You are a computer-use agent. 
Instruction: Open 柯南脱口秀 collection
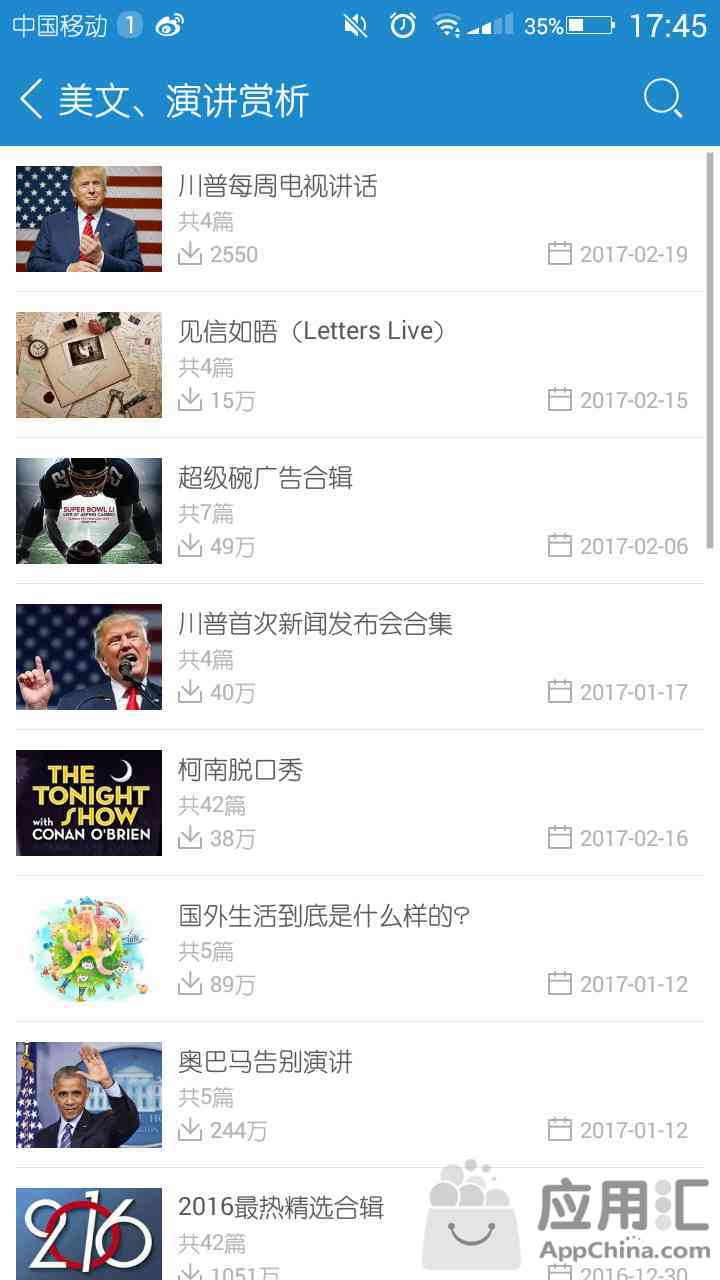[360, 803]
